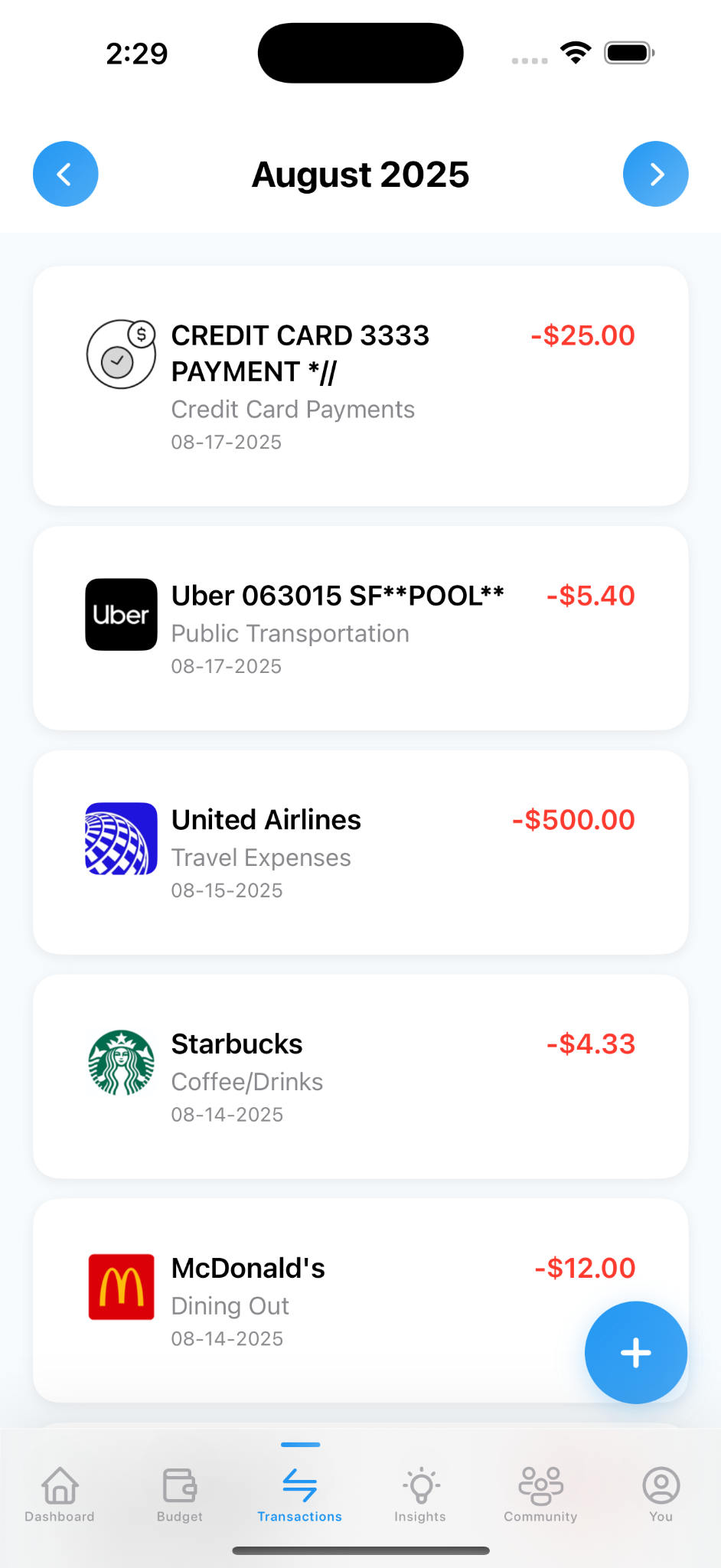Image resolution: width=721 pixels, height=1568 pixels.
Task: Open Insights via the lightbulb icon
Action: tap(419, 1485)
